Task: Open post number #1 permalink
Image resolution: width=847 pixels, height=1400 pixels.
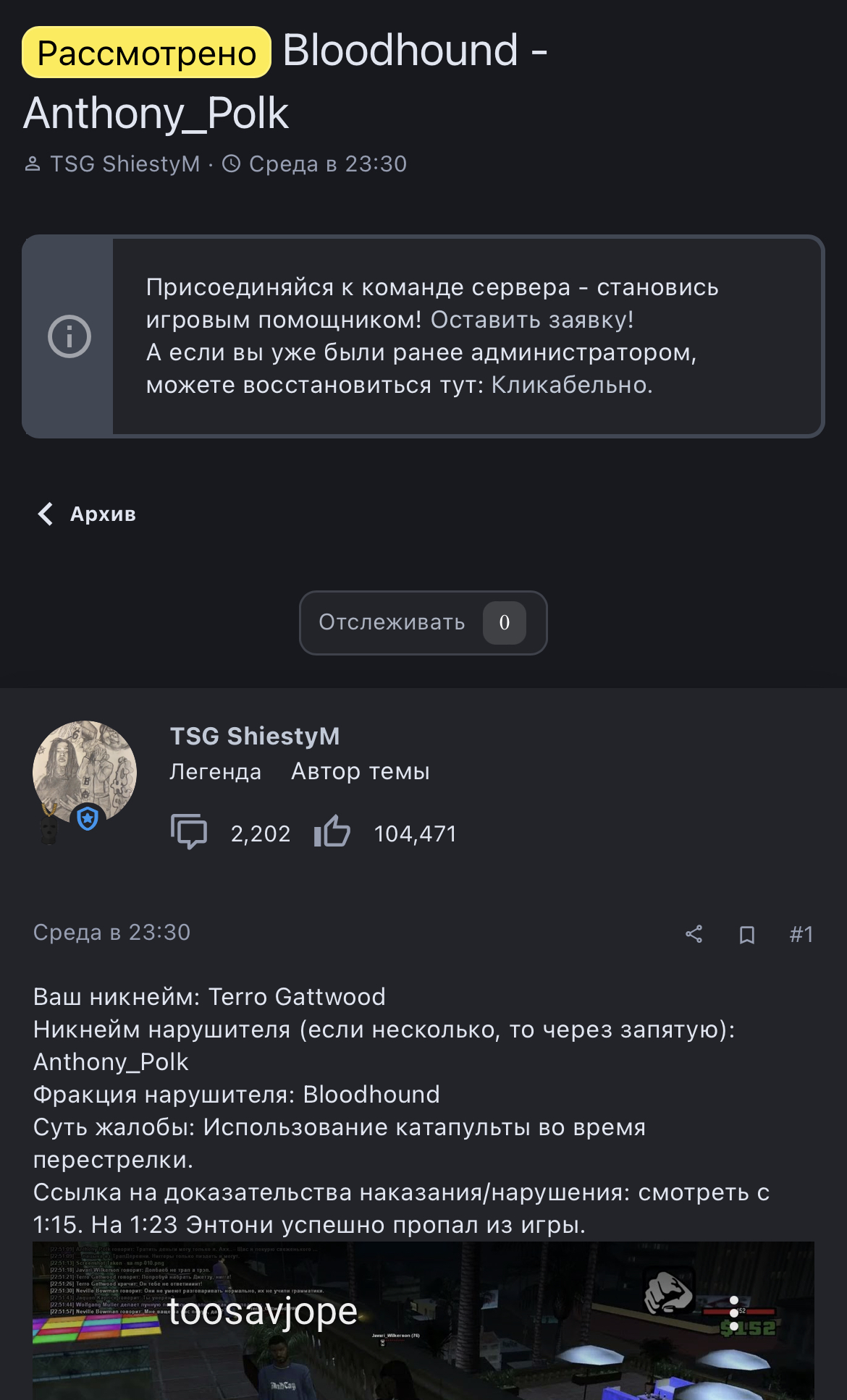Action: coord(801,934)
